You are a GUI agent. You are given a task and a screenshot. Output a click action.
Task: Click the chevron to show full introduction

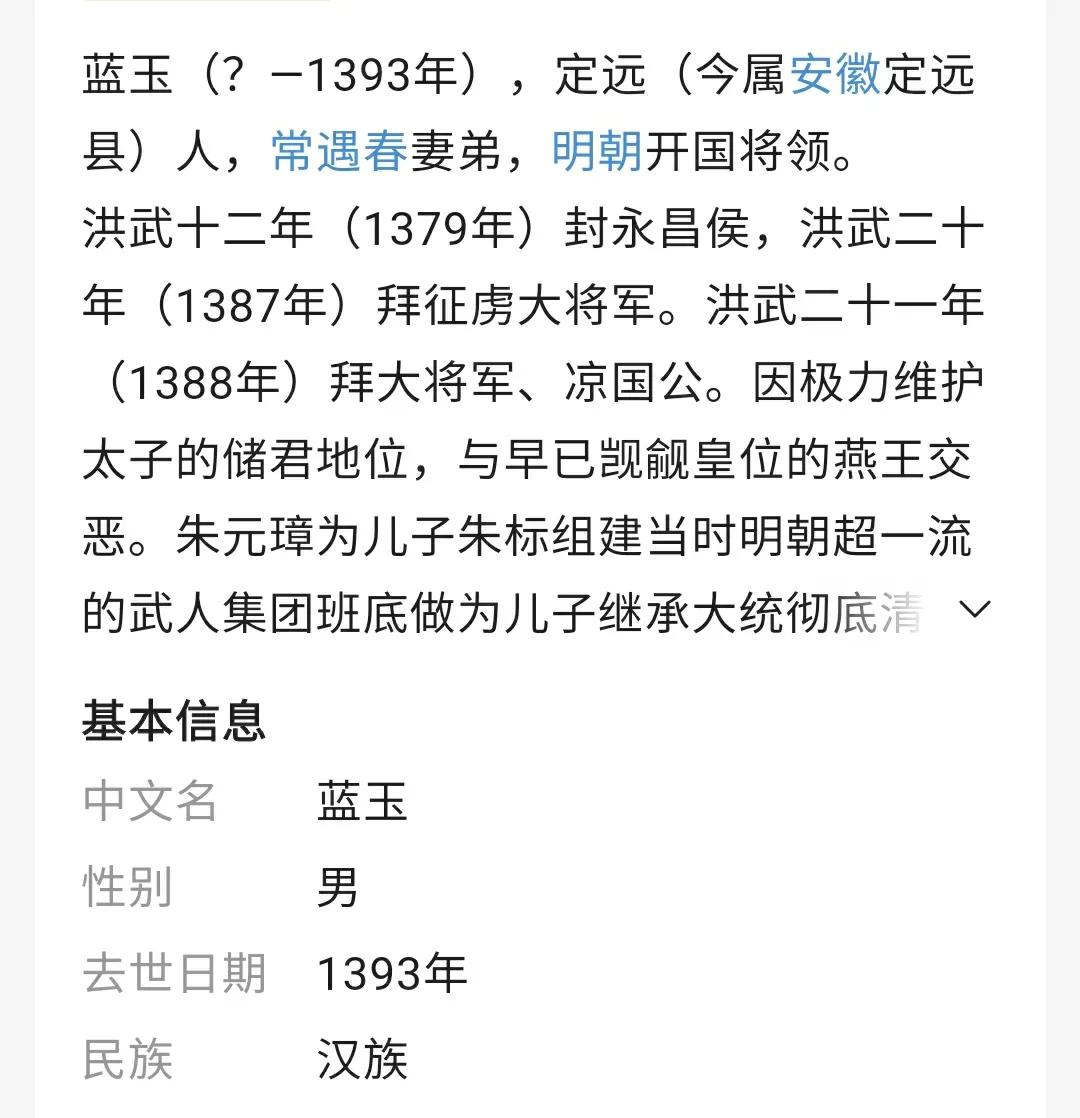coord(975,609)
